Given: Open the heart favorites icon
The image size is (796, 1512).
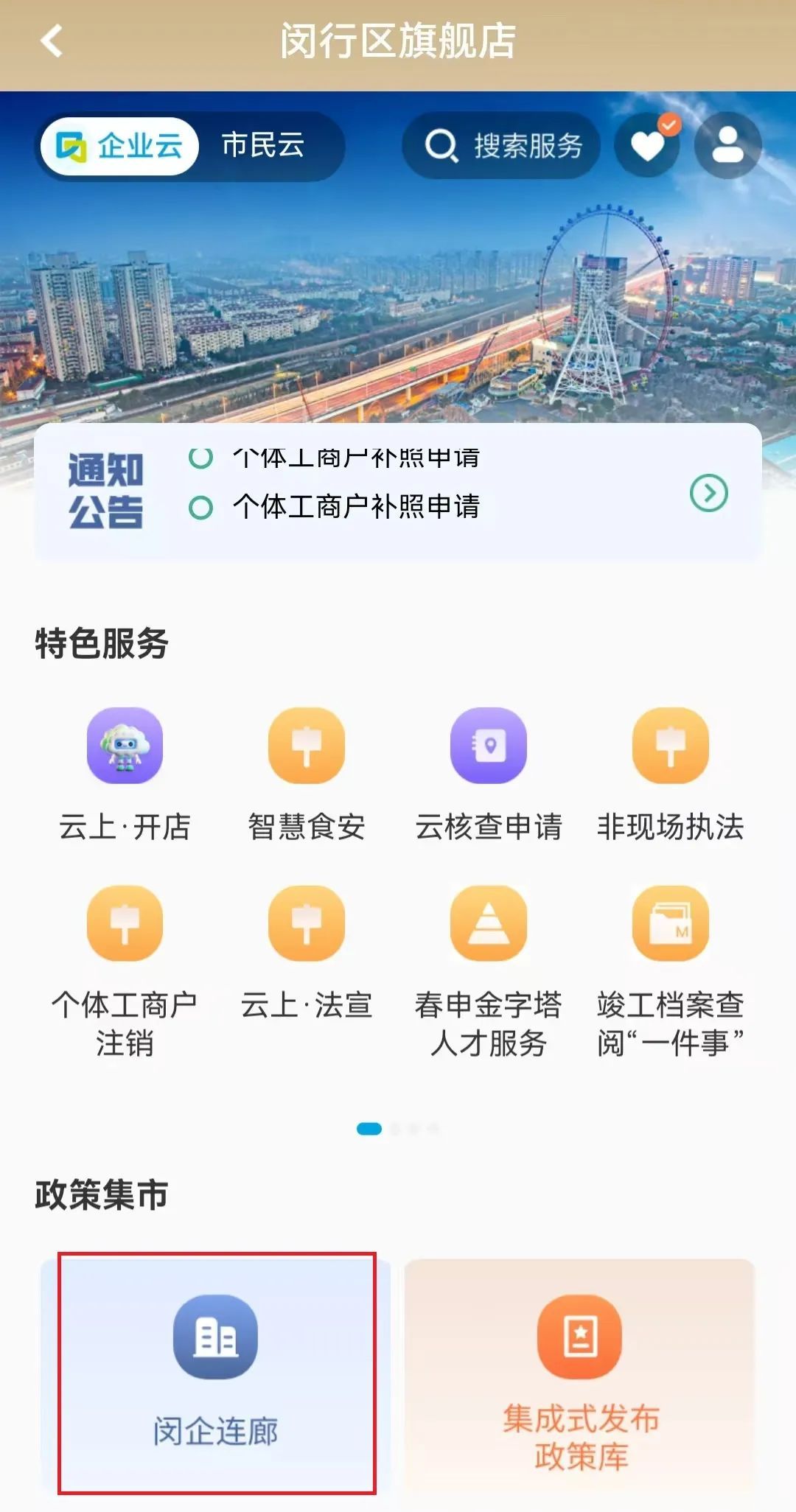Looking at the screenshot, I should pyautogui.click(x=649, y=145).
